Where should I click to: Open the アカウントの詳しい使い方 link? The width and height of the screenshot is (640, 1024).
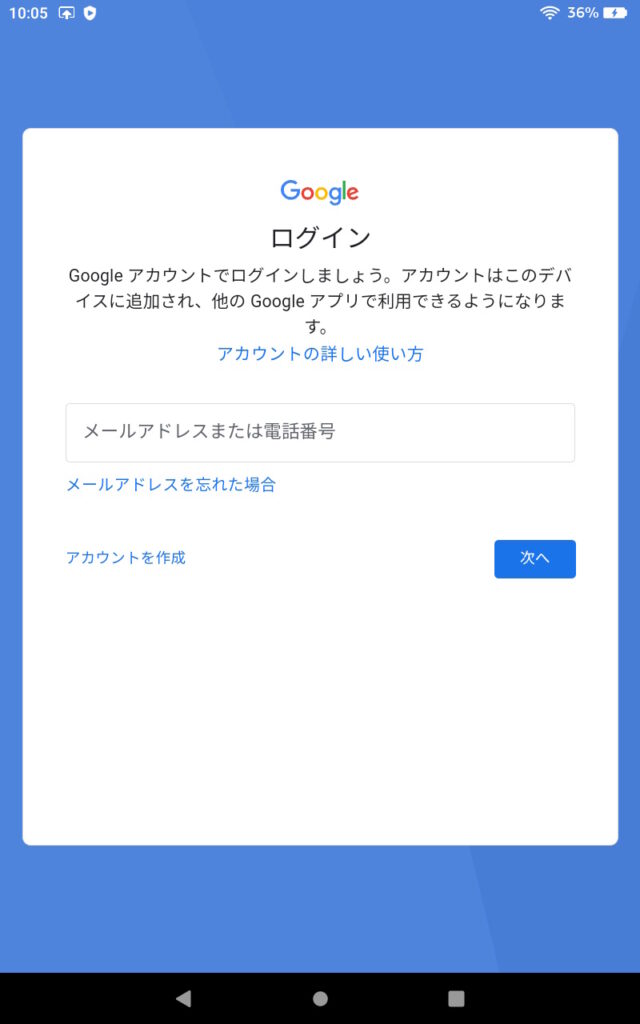[x=320, y=354]
